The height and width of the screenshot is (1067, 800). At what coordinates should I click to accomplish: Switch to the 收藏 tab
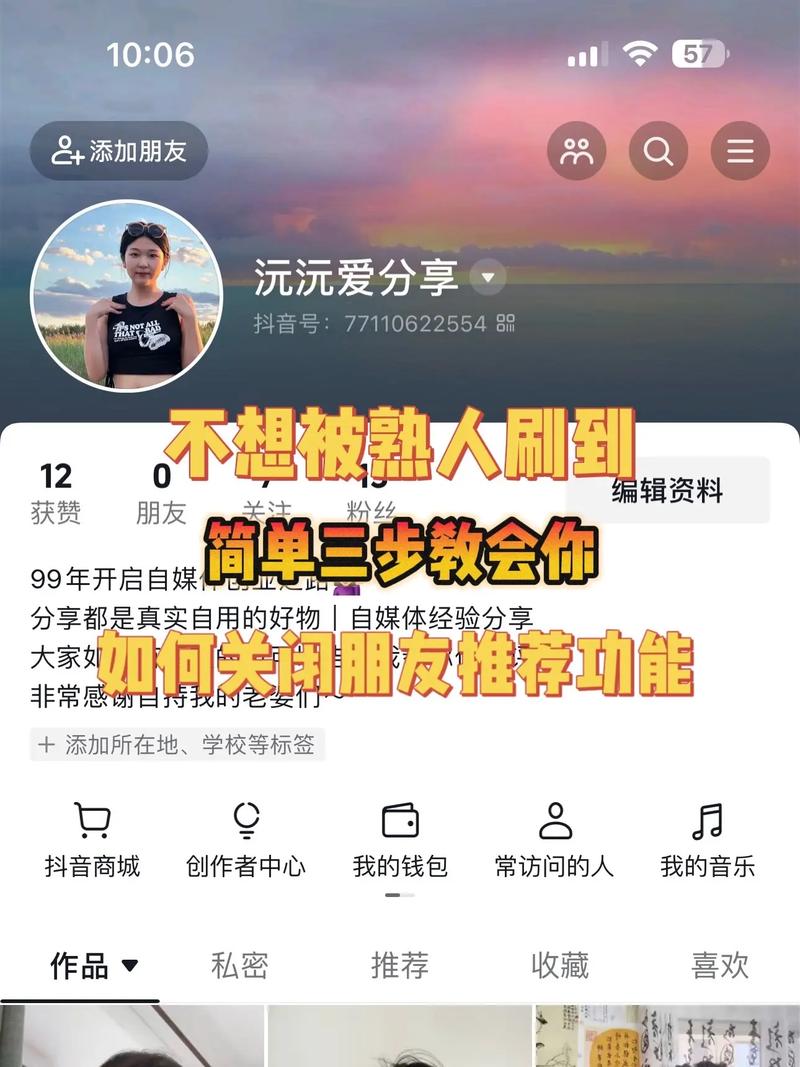coord(560,964)
